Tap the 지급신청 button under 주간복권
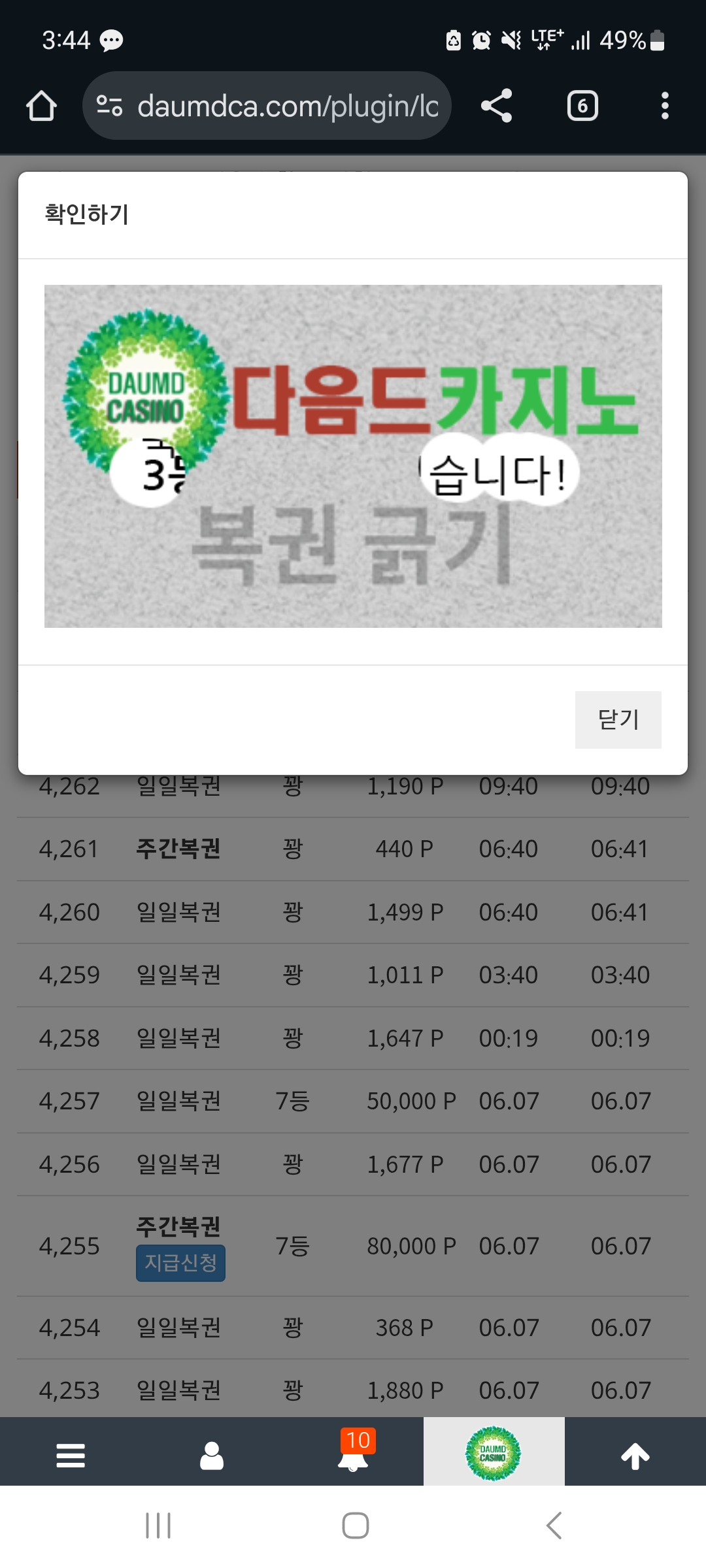The height and width of the screenshot is (1568, 706). coord(180,1263)
